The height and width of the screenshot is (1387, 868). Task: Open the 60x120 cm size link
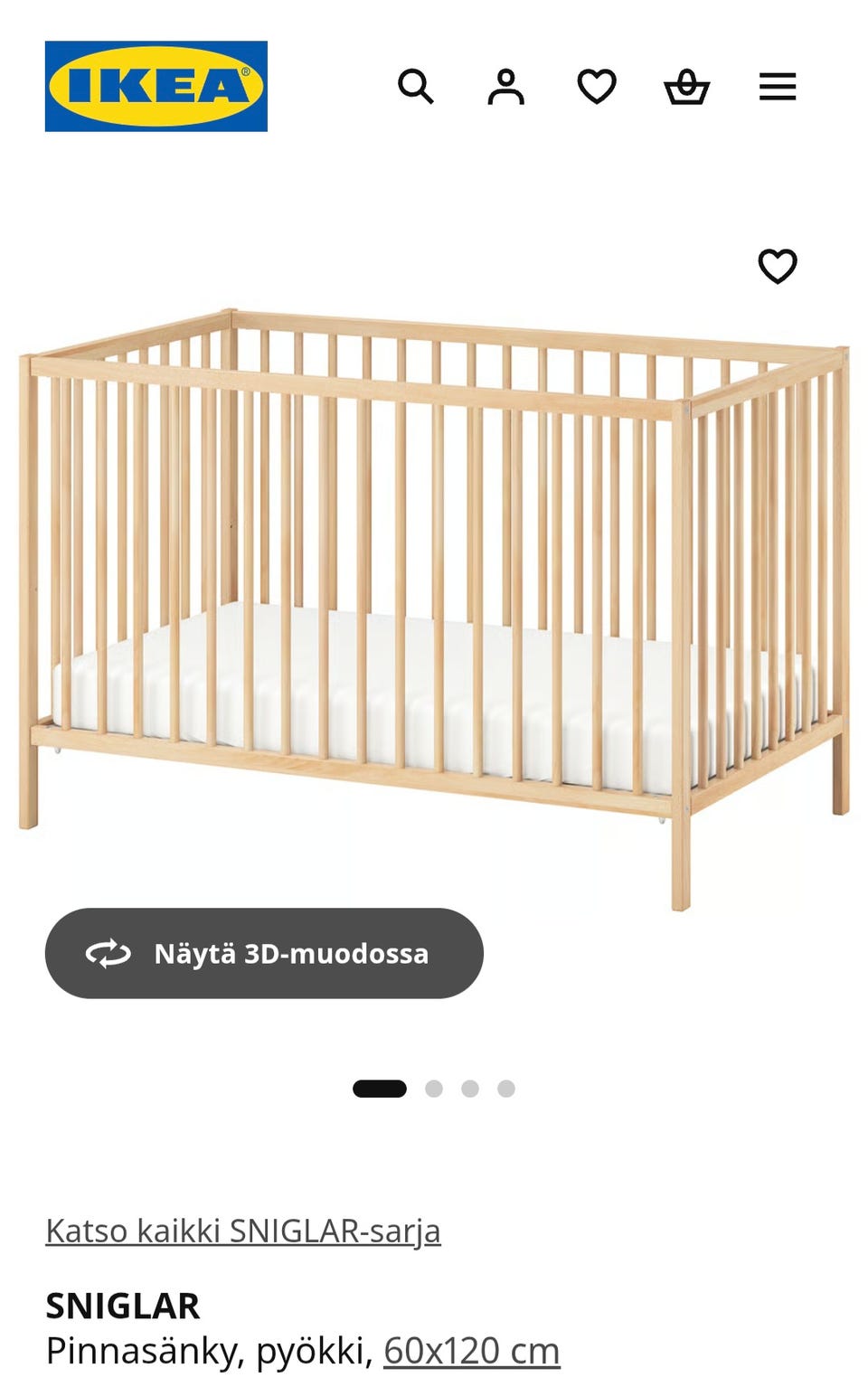tap(471, 1350)
